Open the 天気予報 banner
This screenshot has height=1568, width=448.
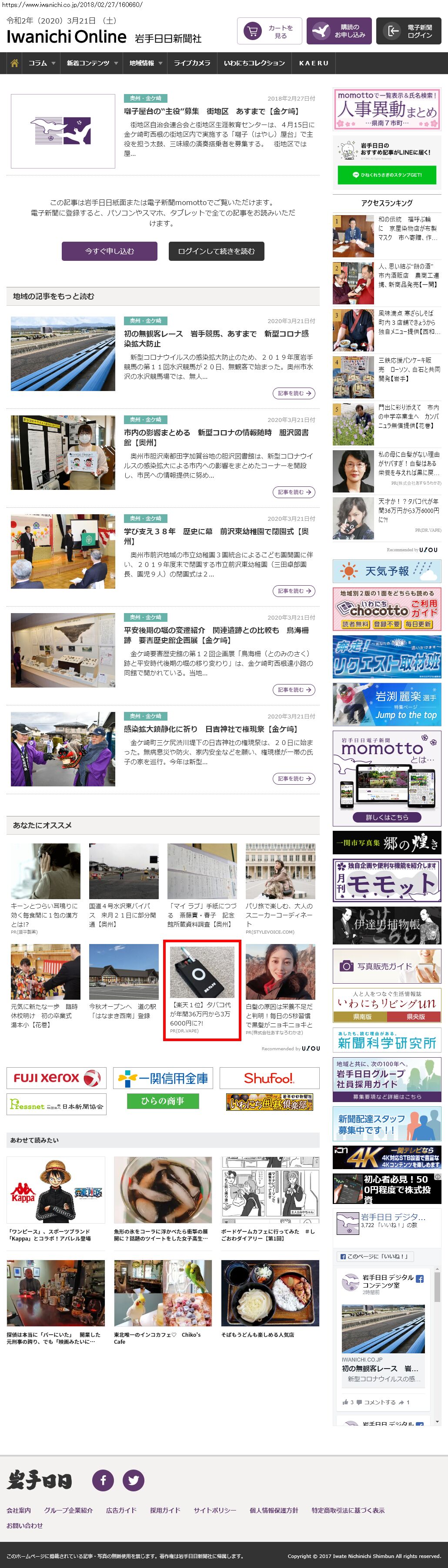pos(387,572)
